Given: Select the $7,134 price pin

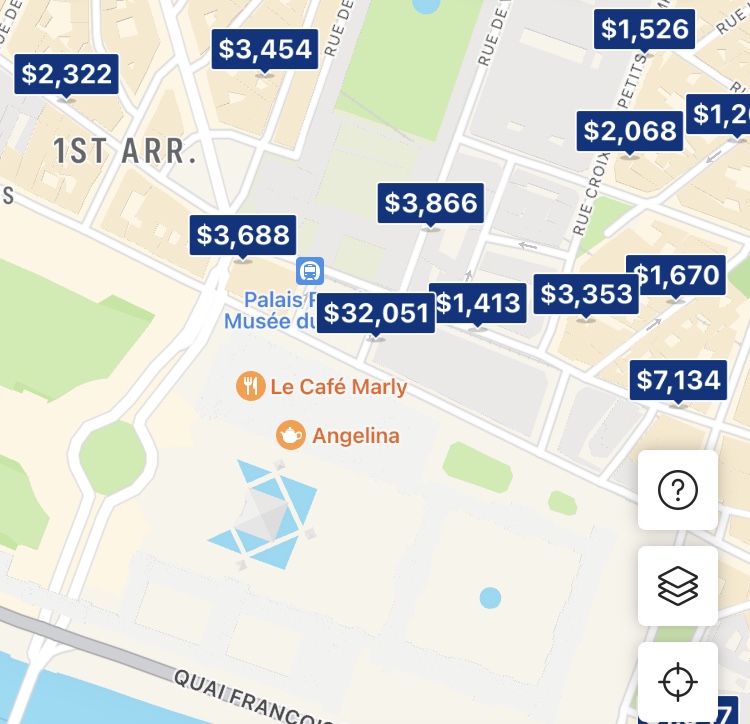Looking at the screenshot, I should (679, 381).
